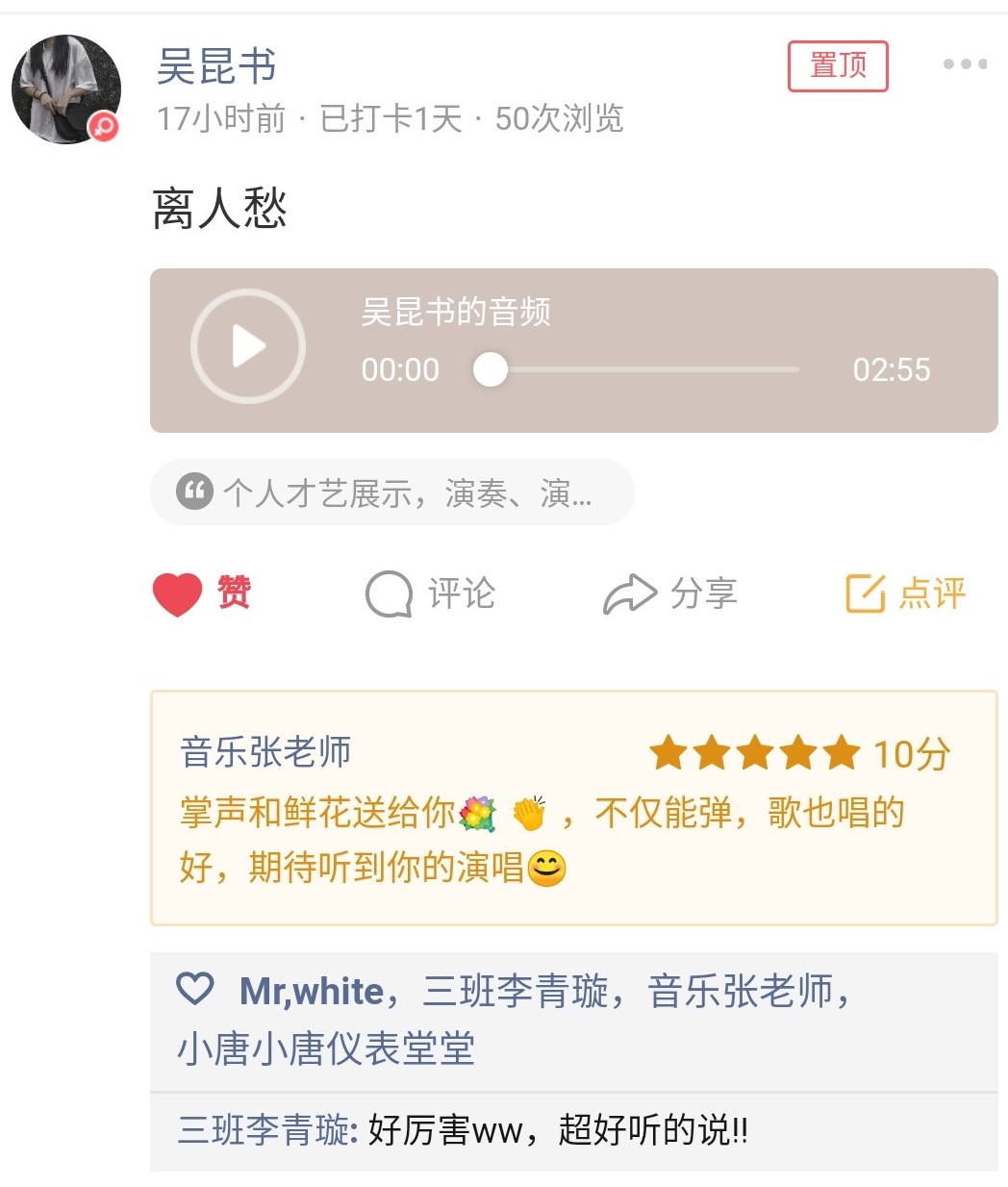Open the username link 吴昆书

click(x=216, y=66)
